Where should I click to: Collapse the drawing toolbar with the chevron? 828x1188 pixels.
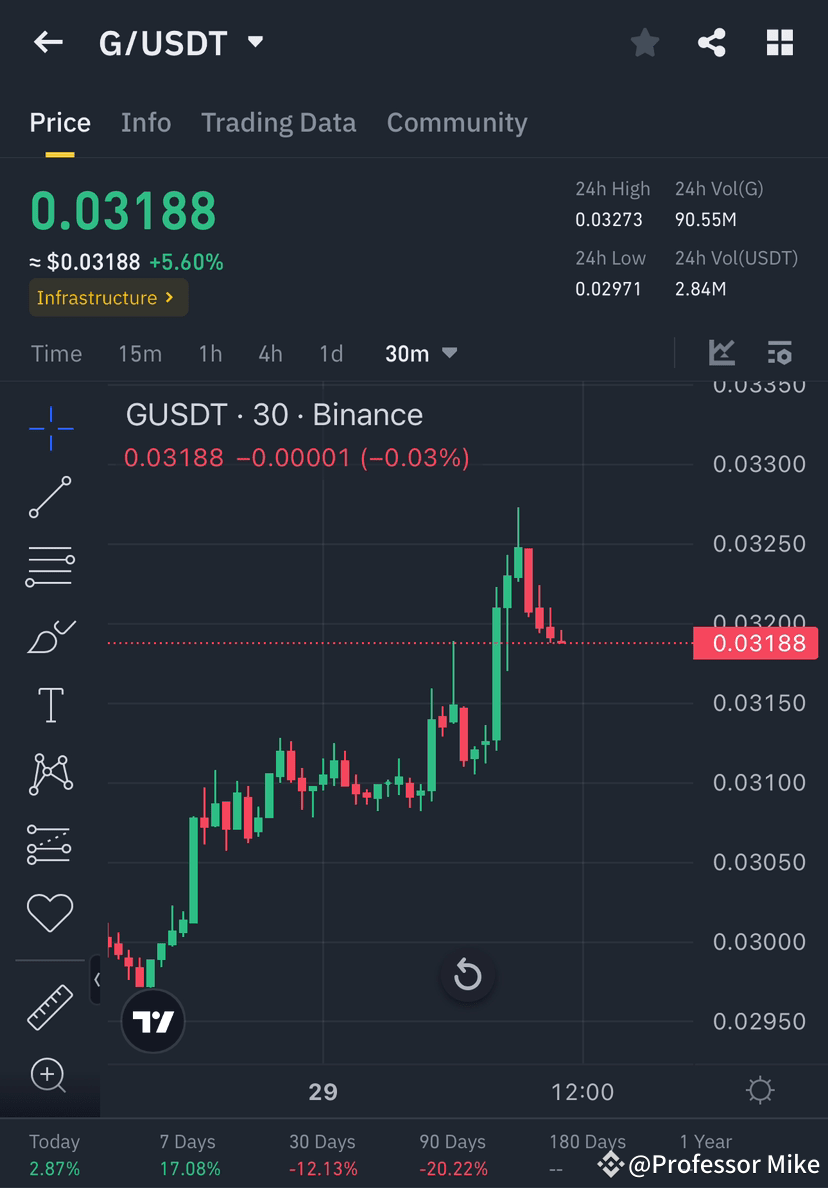pyautogui.click(x=96, y=980)
